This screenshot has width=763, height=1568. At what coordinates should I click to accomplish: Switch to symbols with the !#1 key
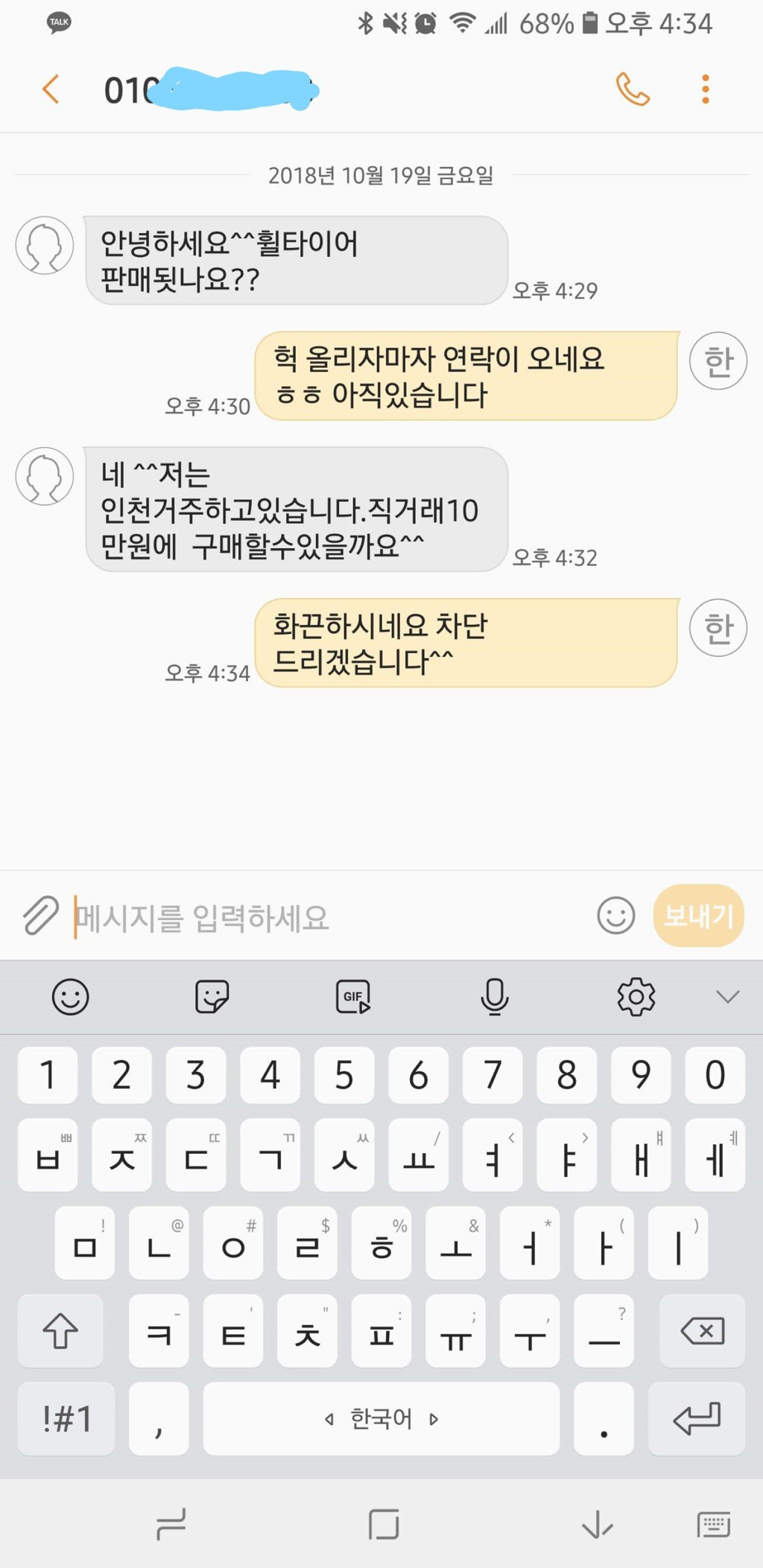click(x=66, y=1419)
